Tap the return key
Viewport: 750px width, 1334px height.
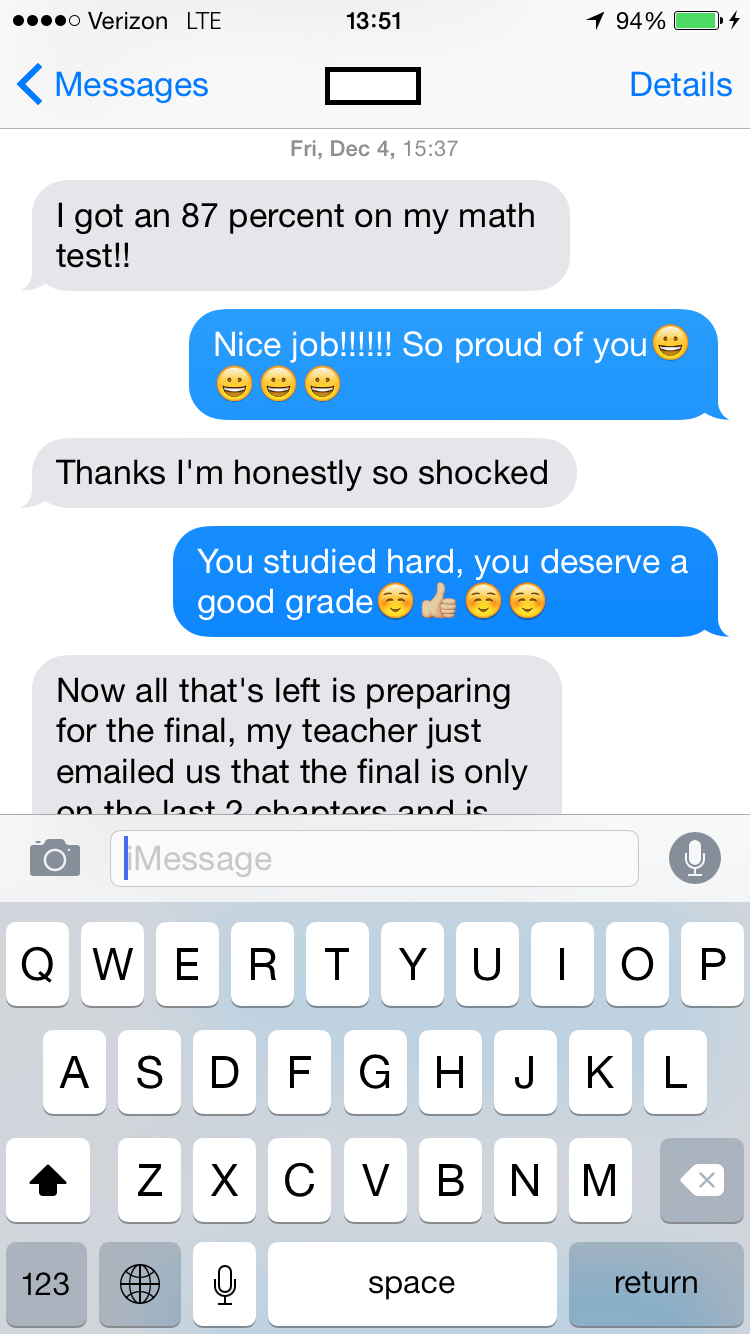click(x=656, y=1283)
